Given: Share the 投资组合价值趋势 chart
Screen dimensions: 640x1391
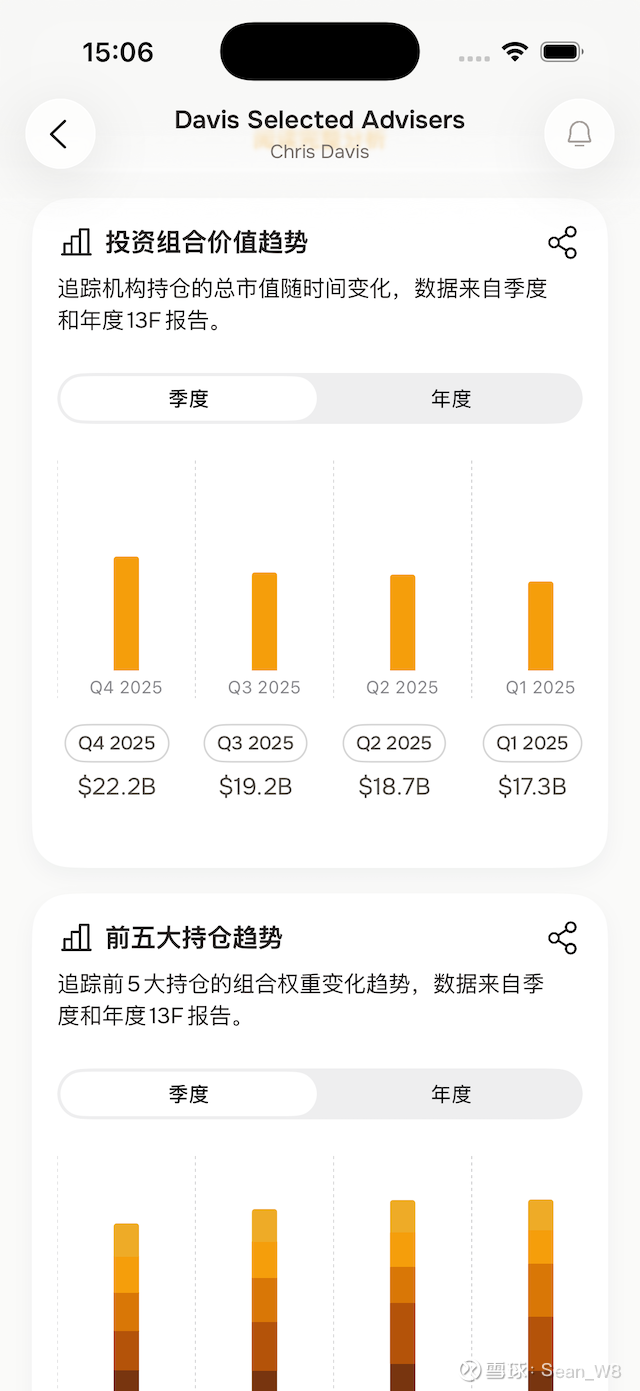Looking at the screenshot, I should pyautogui.click(x=562, y=243).
